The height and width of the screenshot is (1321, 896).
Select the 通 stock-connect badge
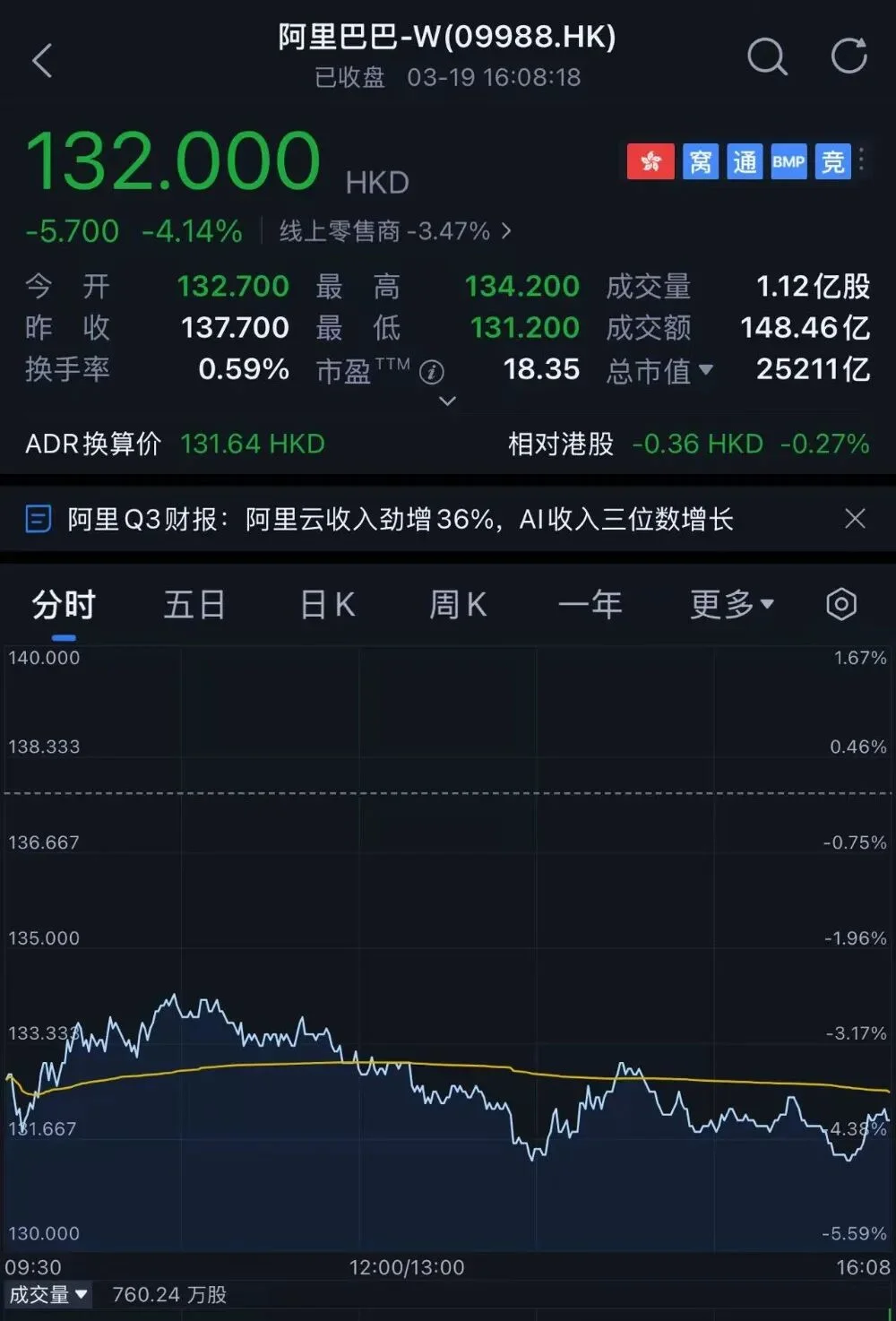pyautogui.click(x=745, y=161)
